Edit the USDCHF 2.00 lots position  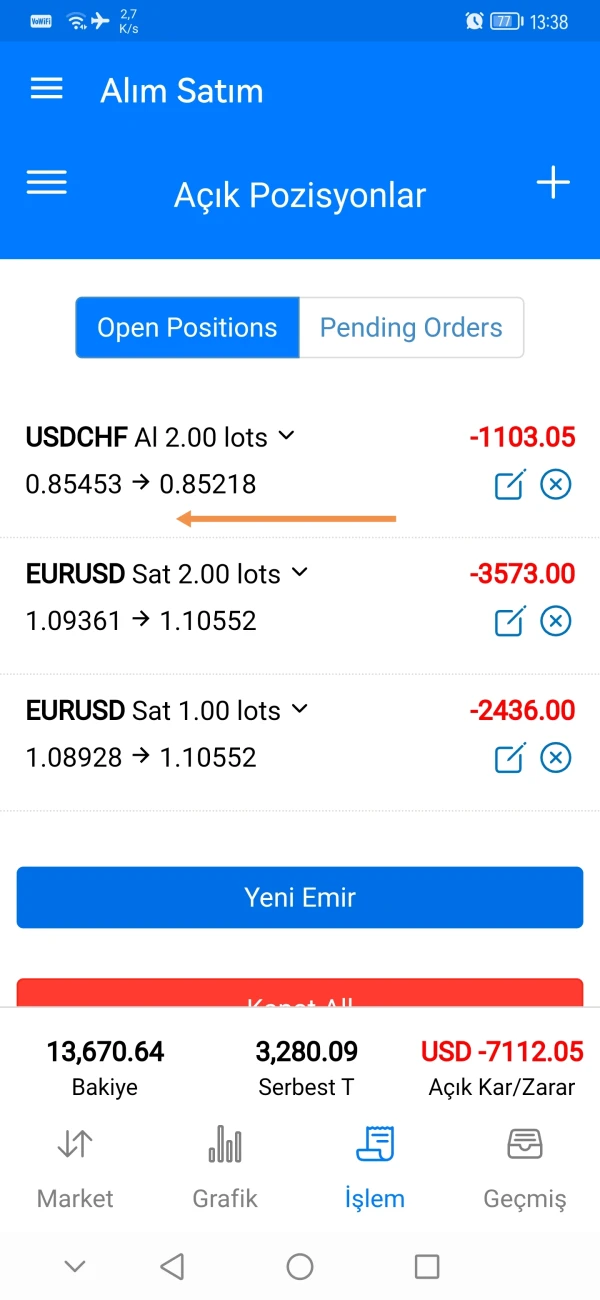tap(510, 485)
